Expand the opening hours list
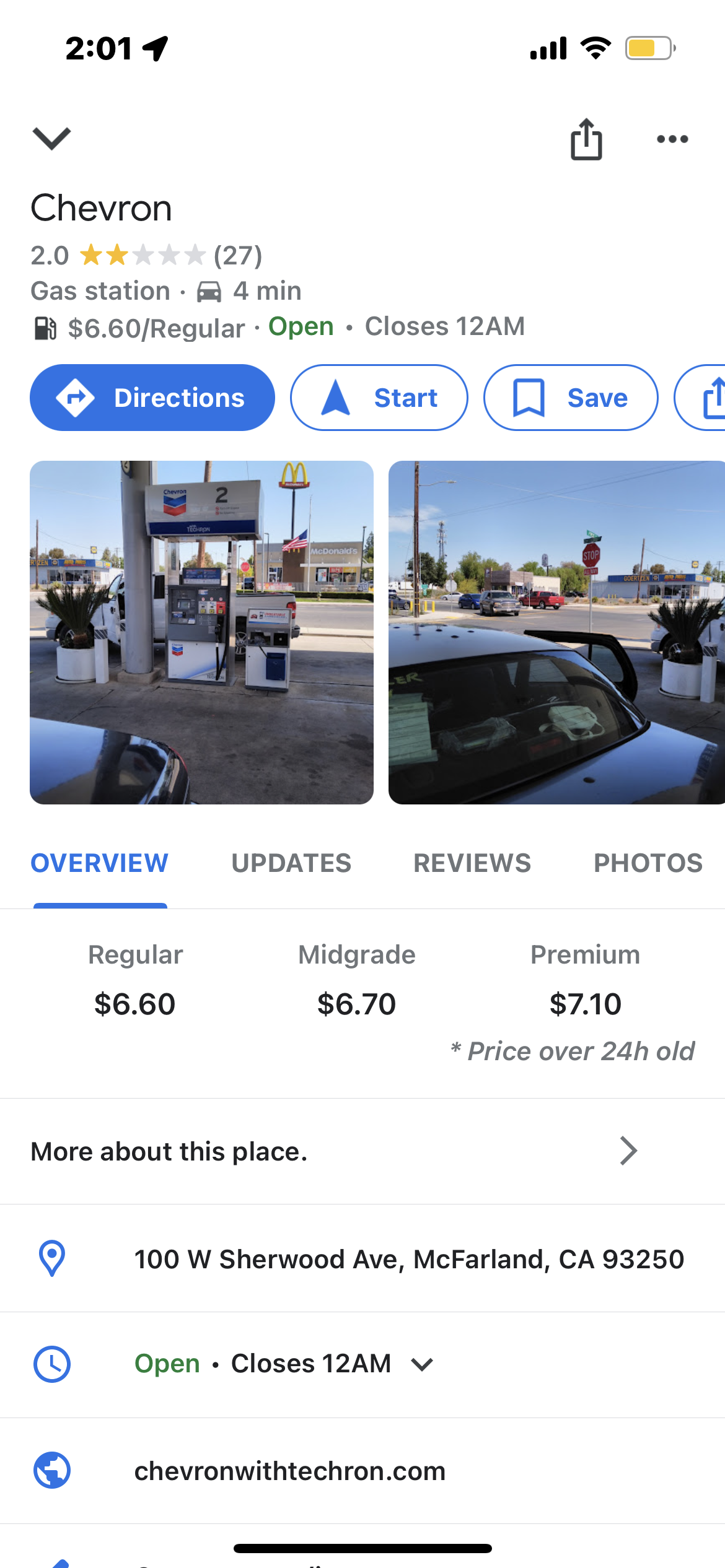 (421, 1364)
